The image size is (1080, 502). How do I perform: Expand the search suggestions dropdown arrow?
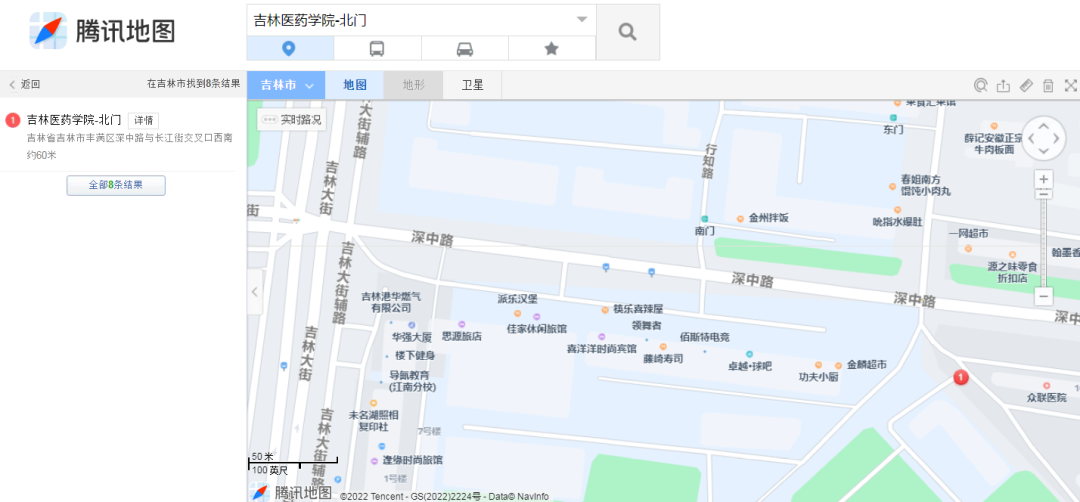(581, 20)
